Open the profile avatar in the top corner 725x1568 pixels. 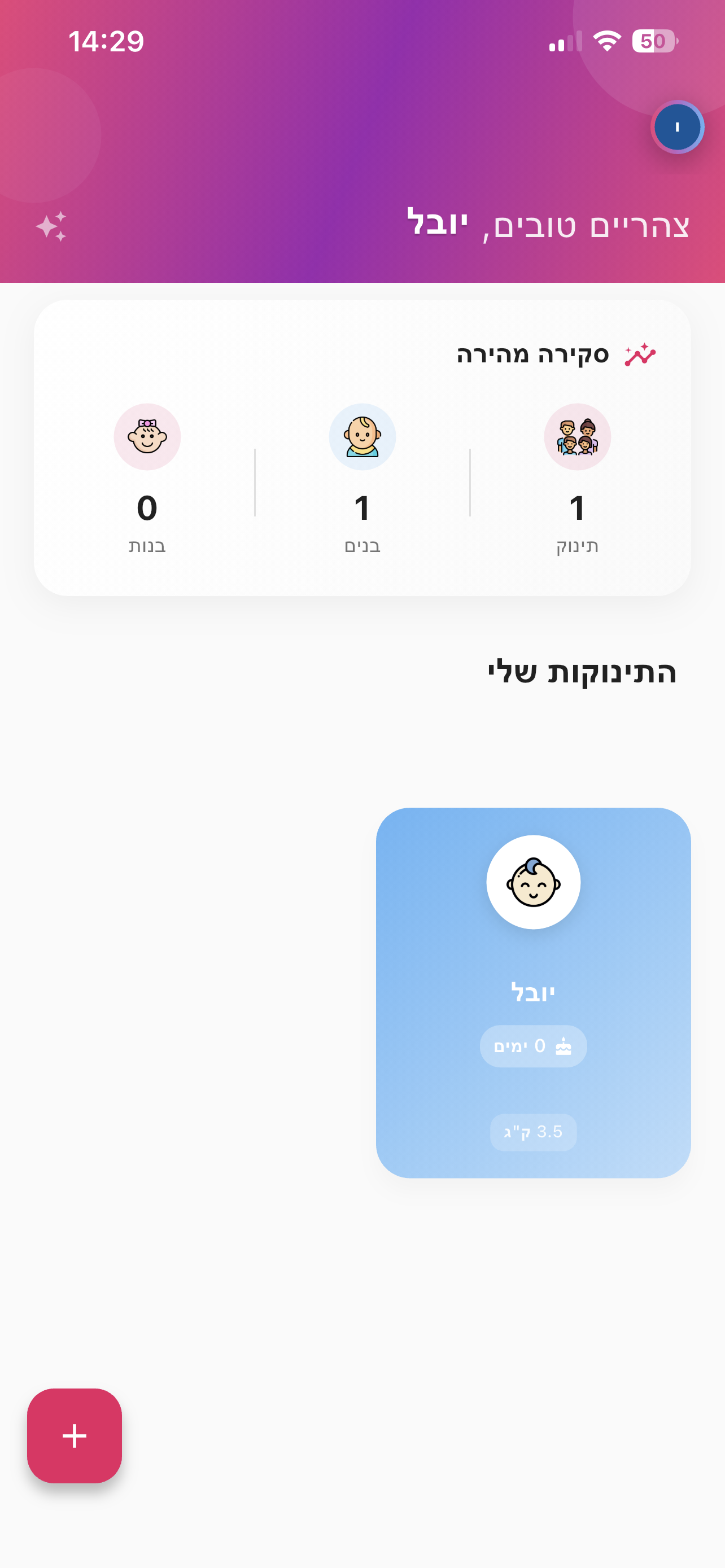coord(678,126)
